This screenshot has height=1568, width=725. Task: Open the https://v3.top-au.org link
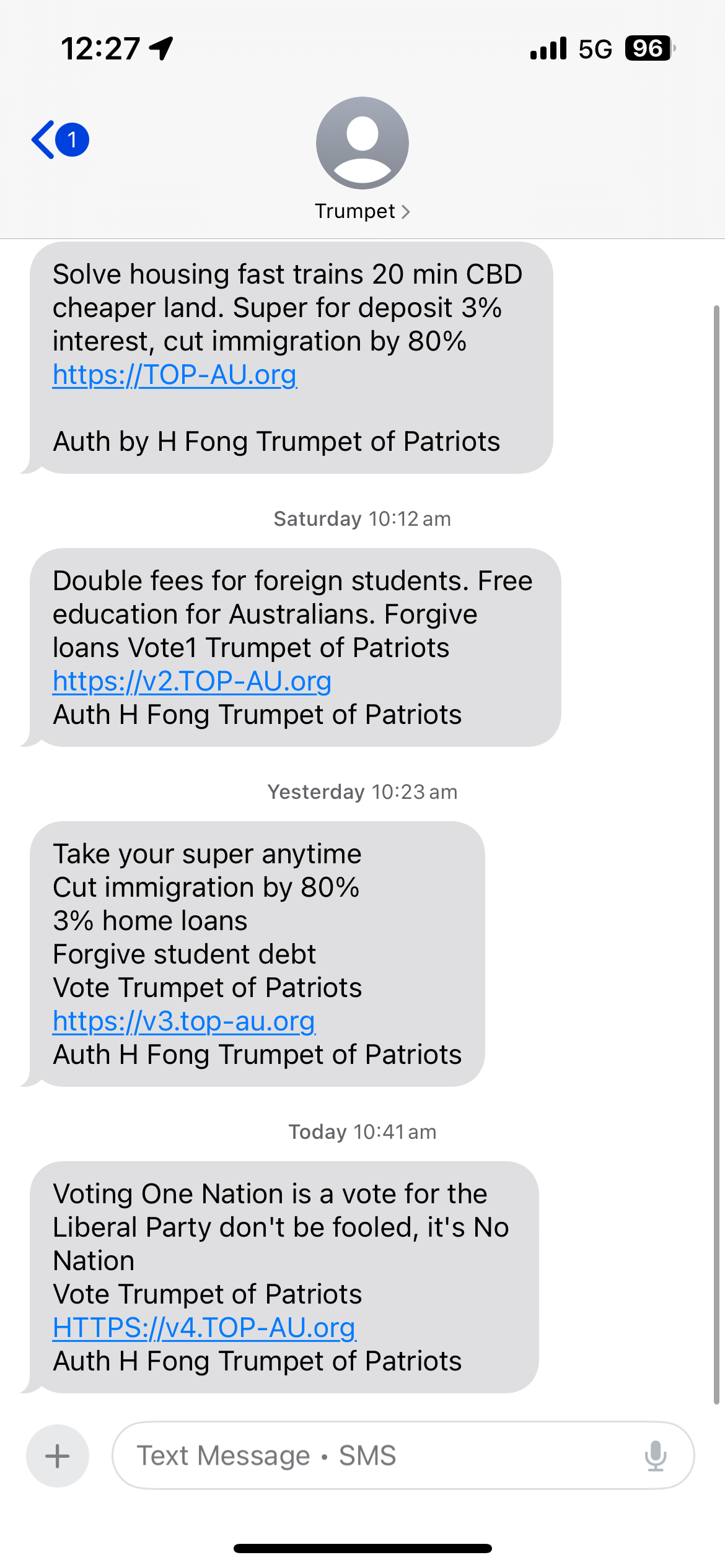184,1021
